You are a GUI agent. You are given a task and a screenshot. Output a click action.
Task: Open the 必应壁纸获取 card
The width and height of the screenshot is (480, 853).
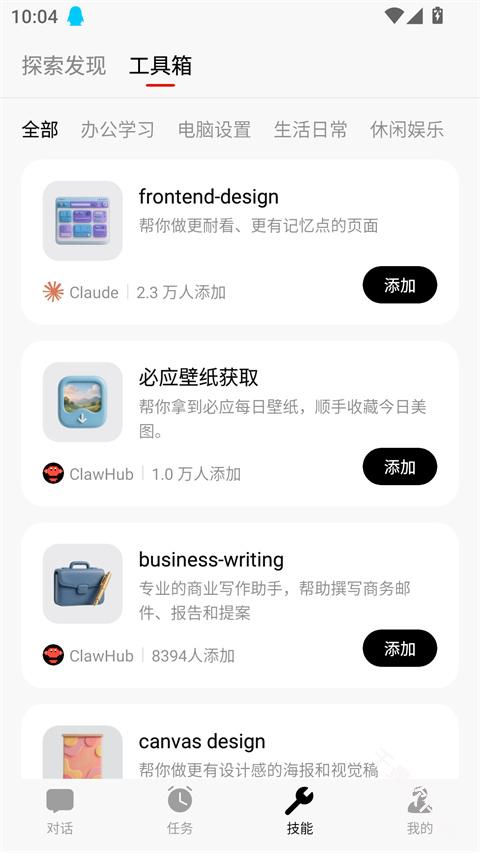pos(239,424)
